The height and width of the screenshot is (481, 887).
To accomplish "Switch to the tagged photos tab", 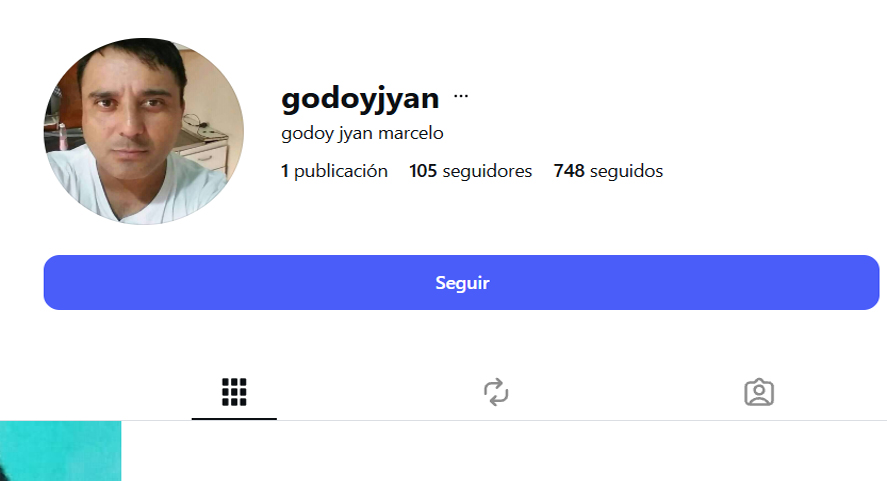I will click(x=759, y=392).
